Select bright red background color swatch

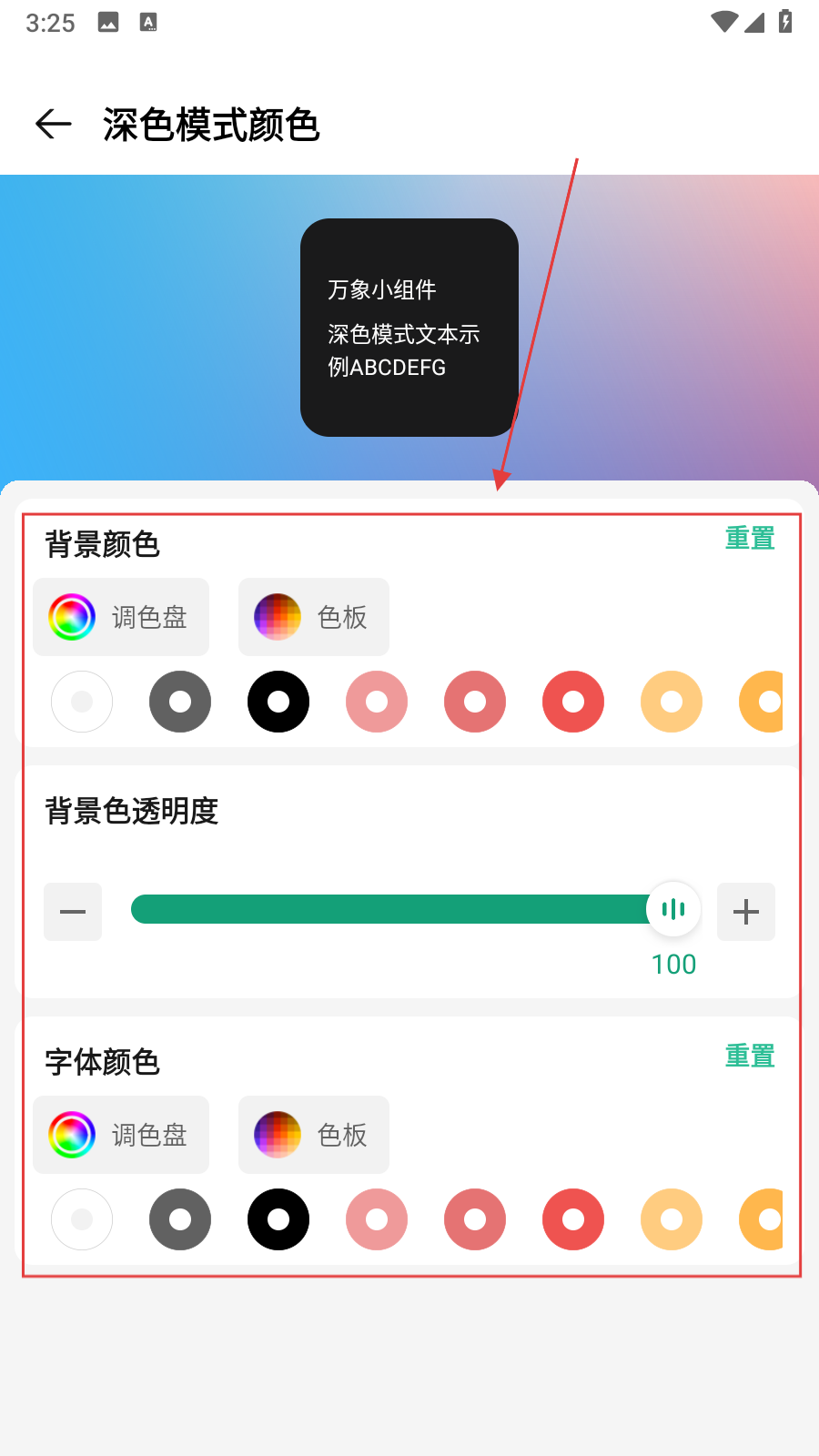tap(573, 702)
